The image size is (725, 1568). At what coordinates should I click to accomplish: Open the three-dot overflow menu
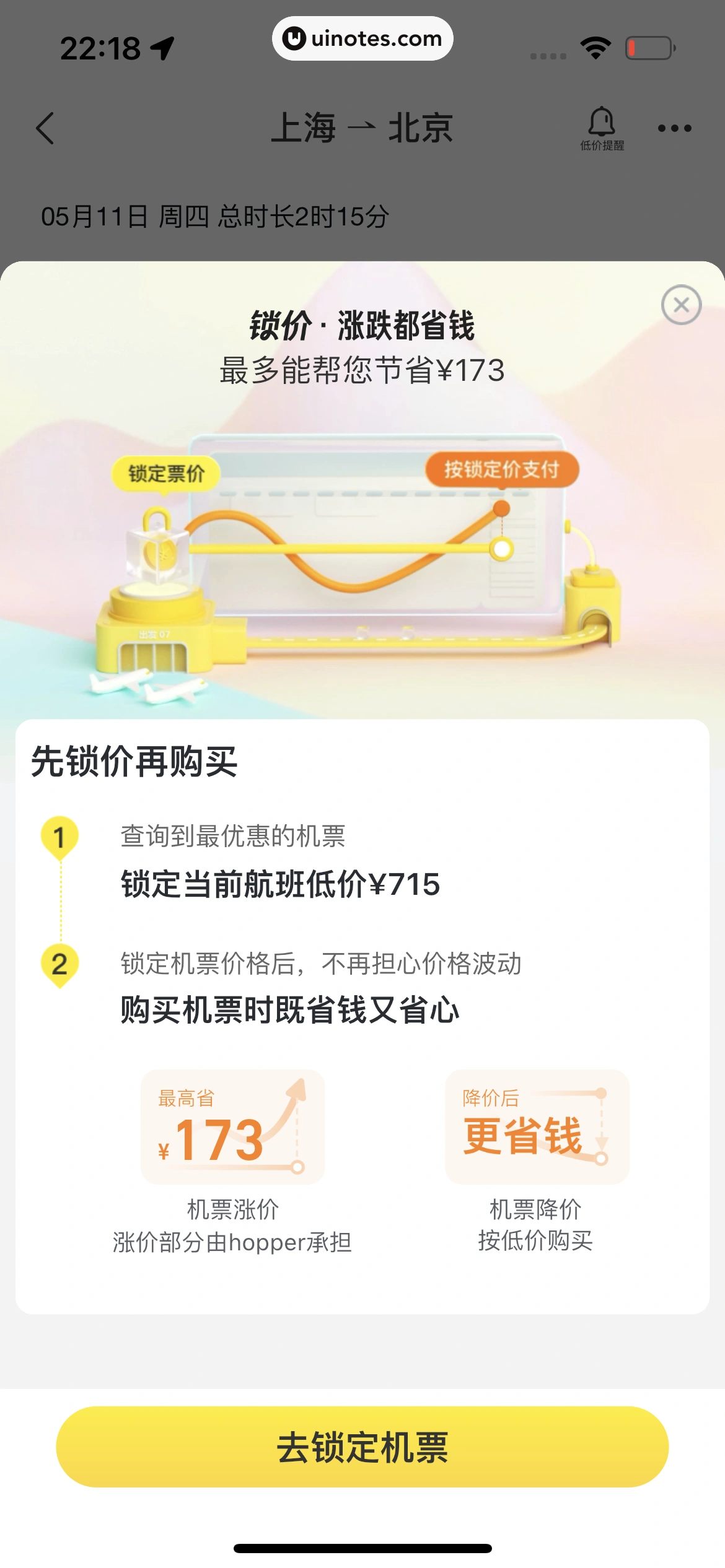tap(674, 128)
